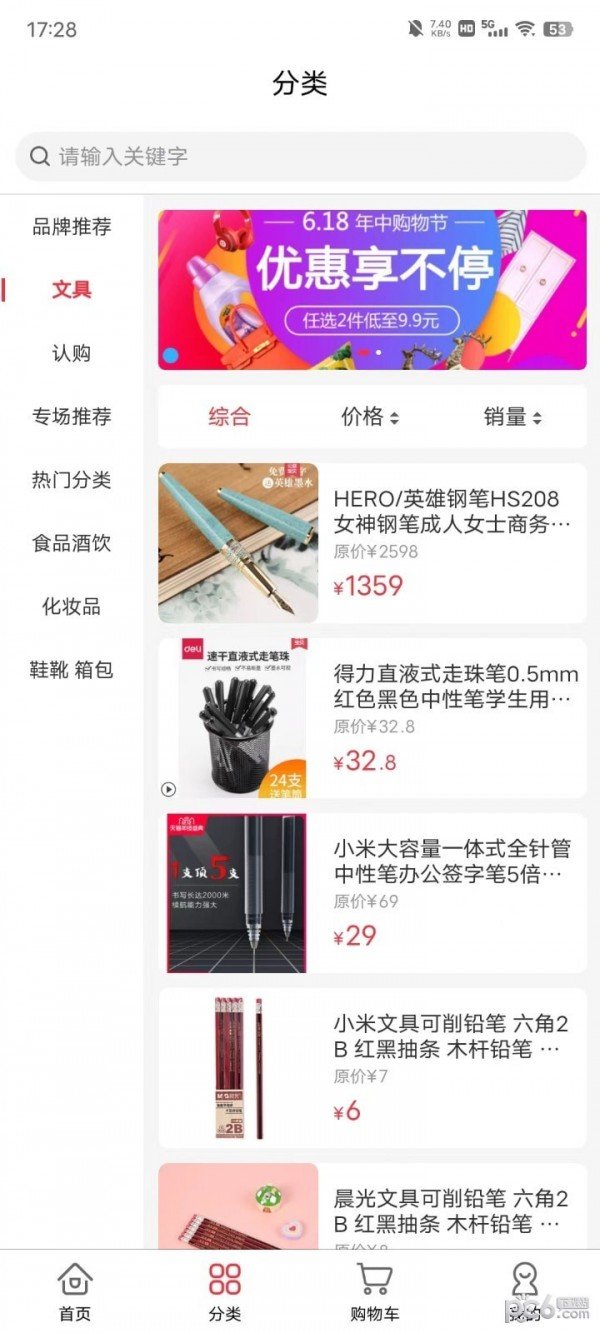600x1333 pixels.
Task: Open the HERO/英雄钢笔HS208 product
Action: pos(372,543)
